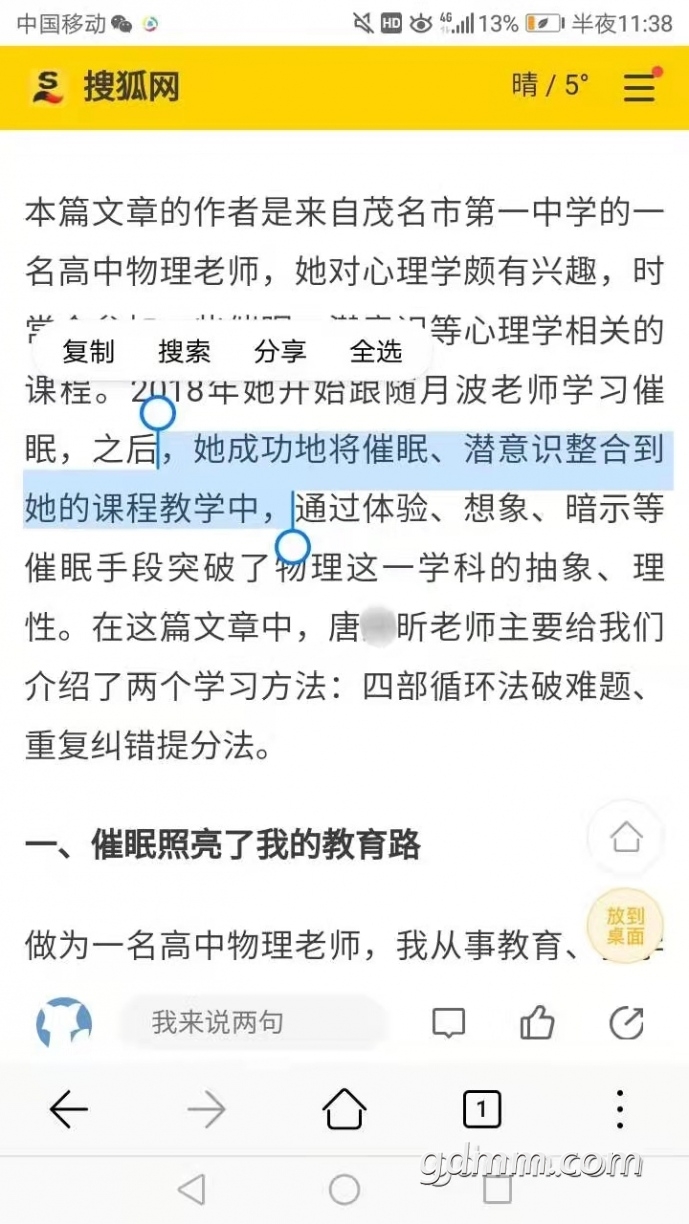Share the selected text via 分享
The image size is (689, 1224).
click(x=280, y=352)
